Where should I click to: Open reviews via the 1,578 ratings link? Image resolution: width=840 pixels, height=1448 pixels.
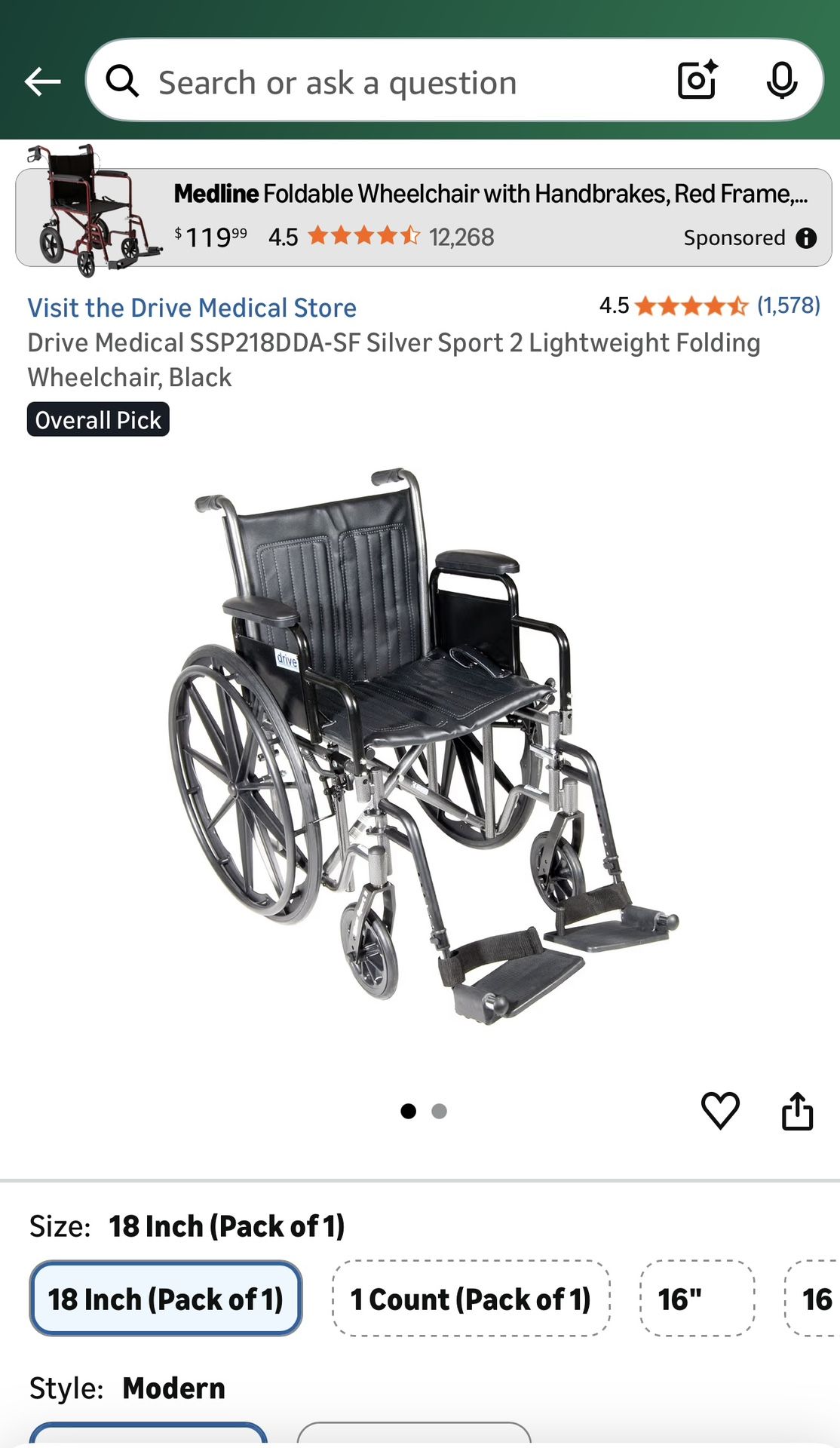click(789, 306)
